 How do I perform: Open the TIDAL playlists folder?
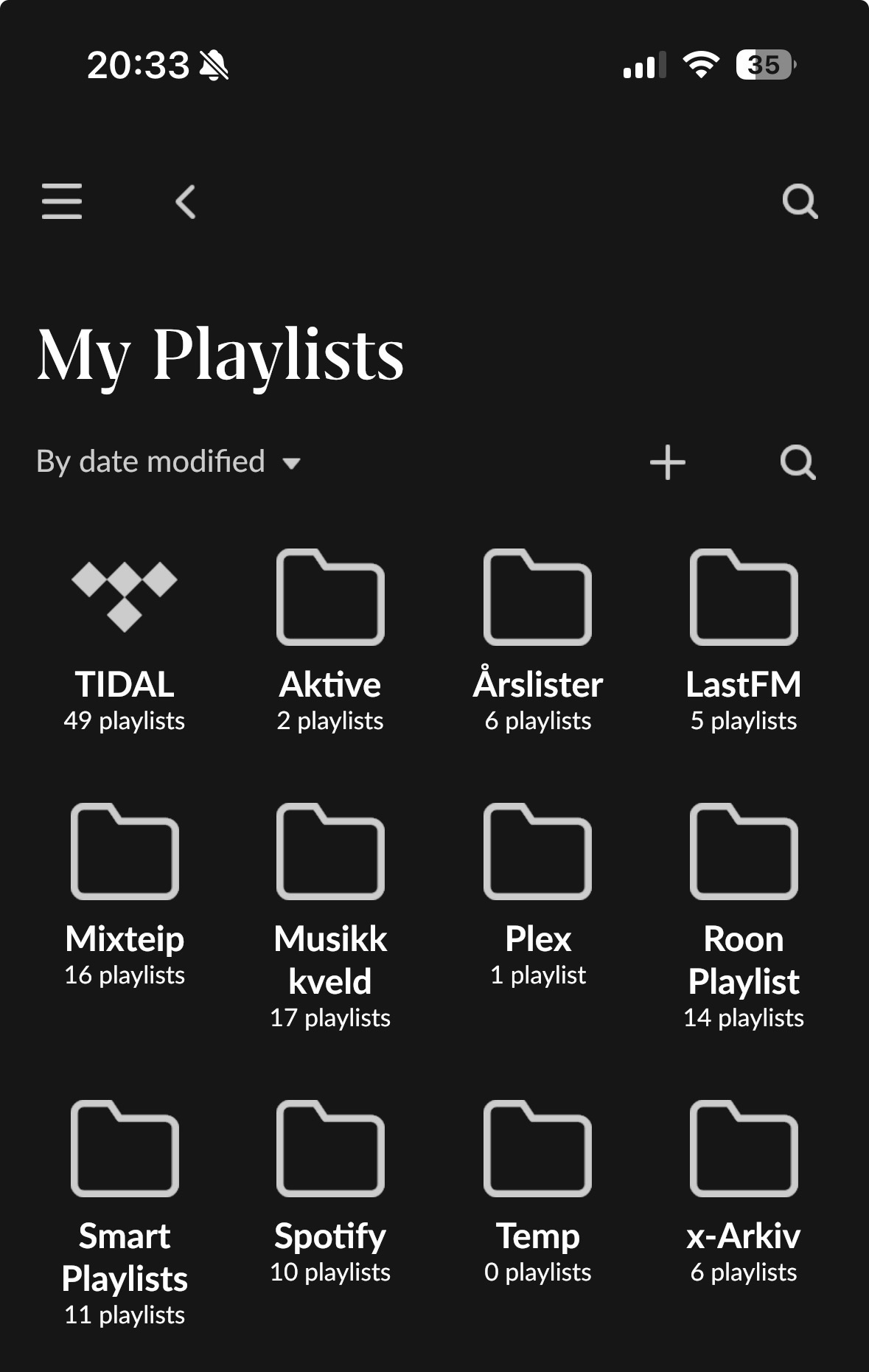125,597
